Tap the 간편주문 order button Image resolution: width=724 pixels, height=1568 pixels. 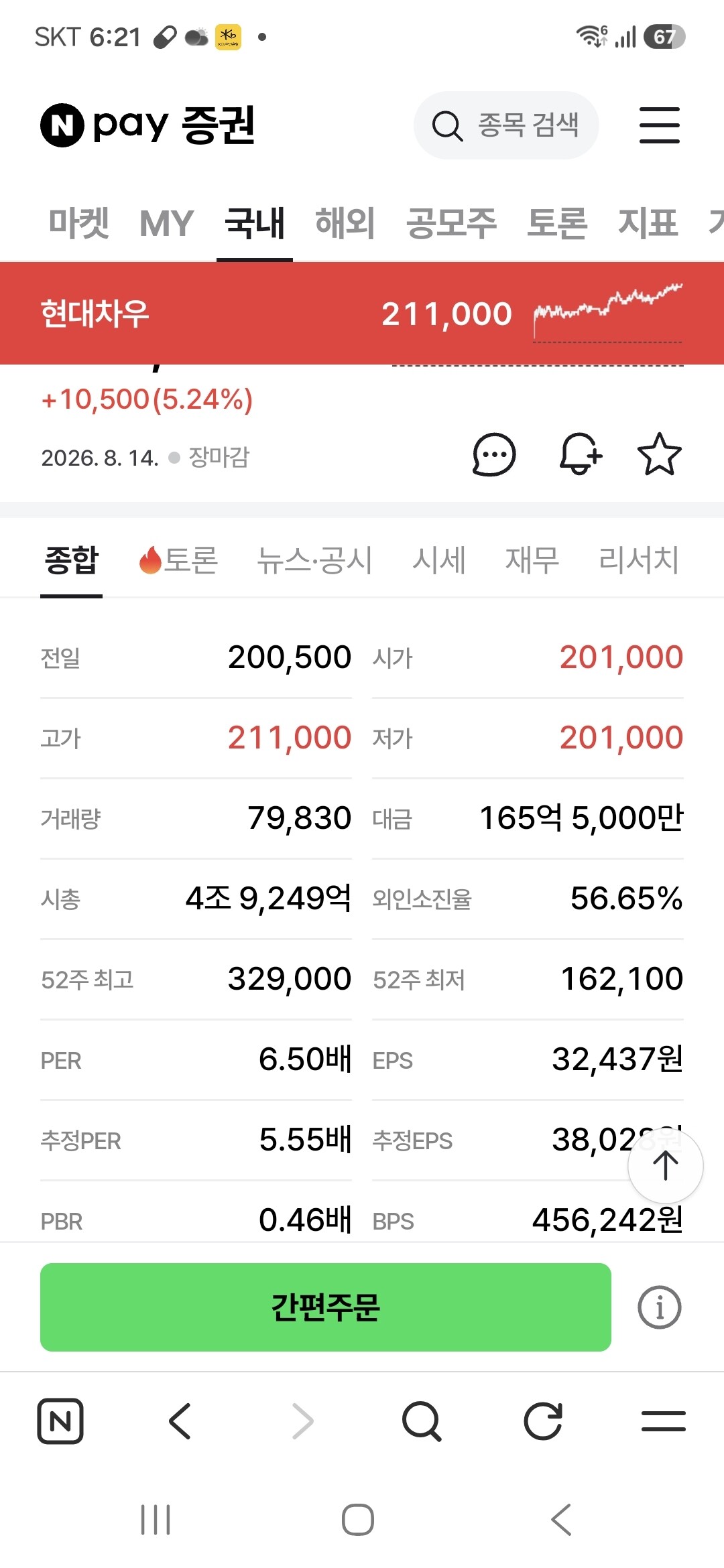click(x=326, y=1307)
